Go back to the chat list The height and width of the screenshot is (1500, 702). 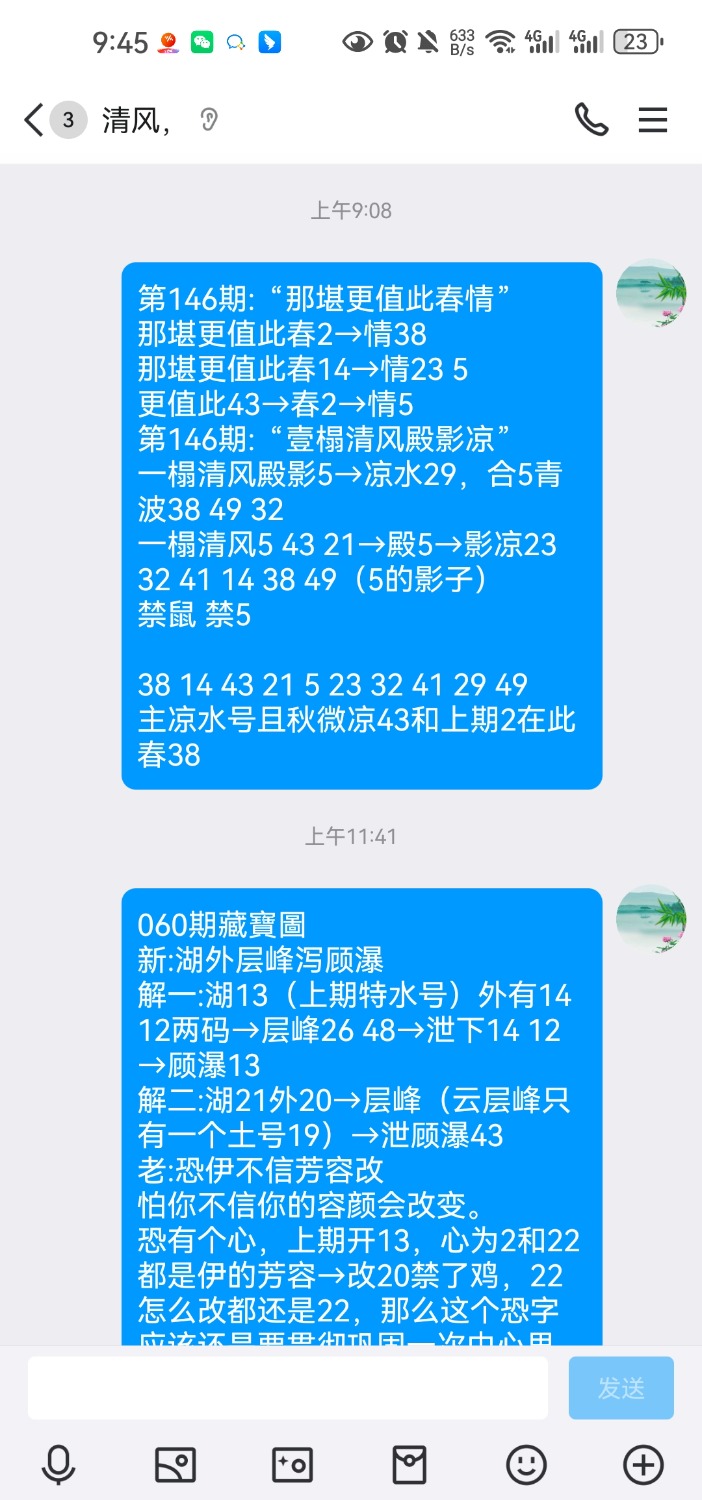point(34,121)
